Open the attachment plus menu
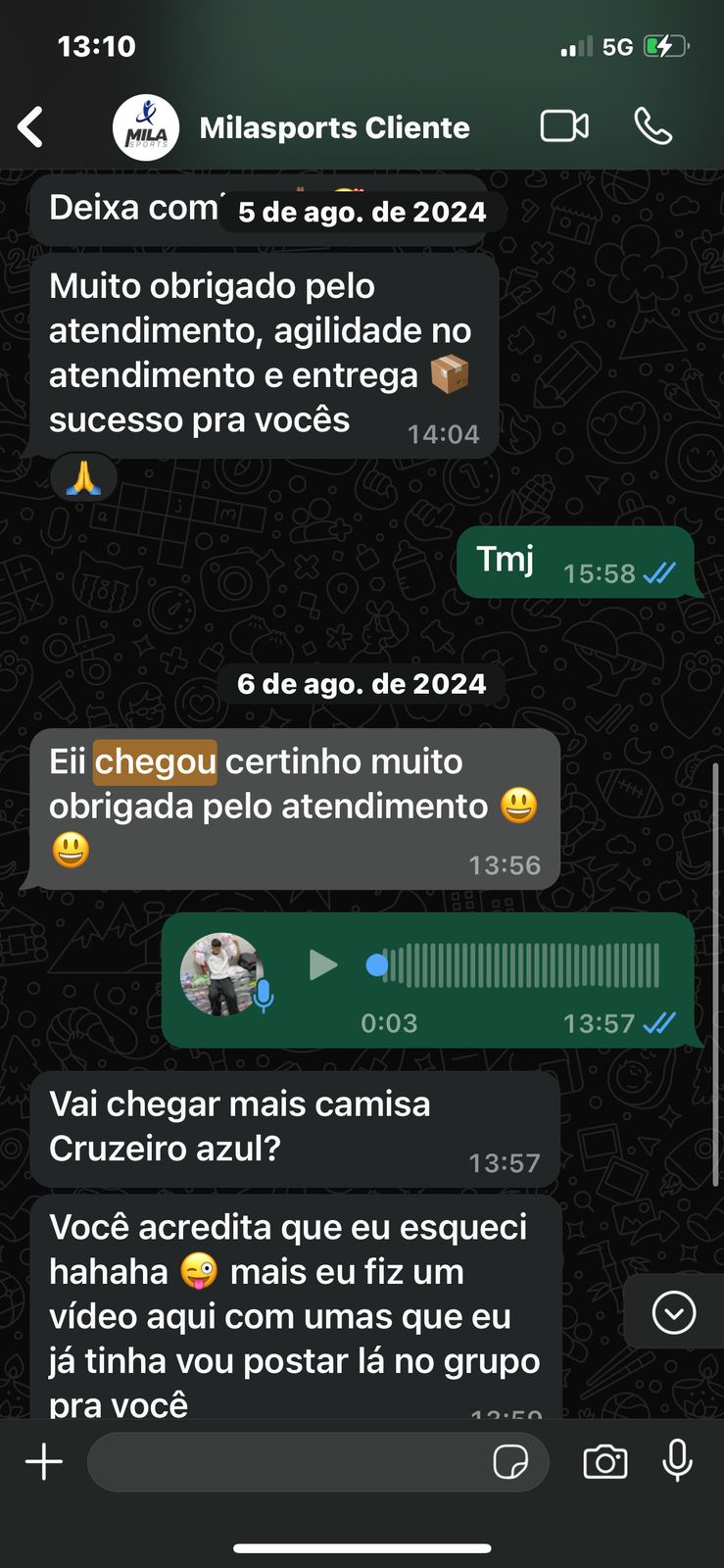This screenshot has width=724, height=1568. click(x=44, y=1461)
